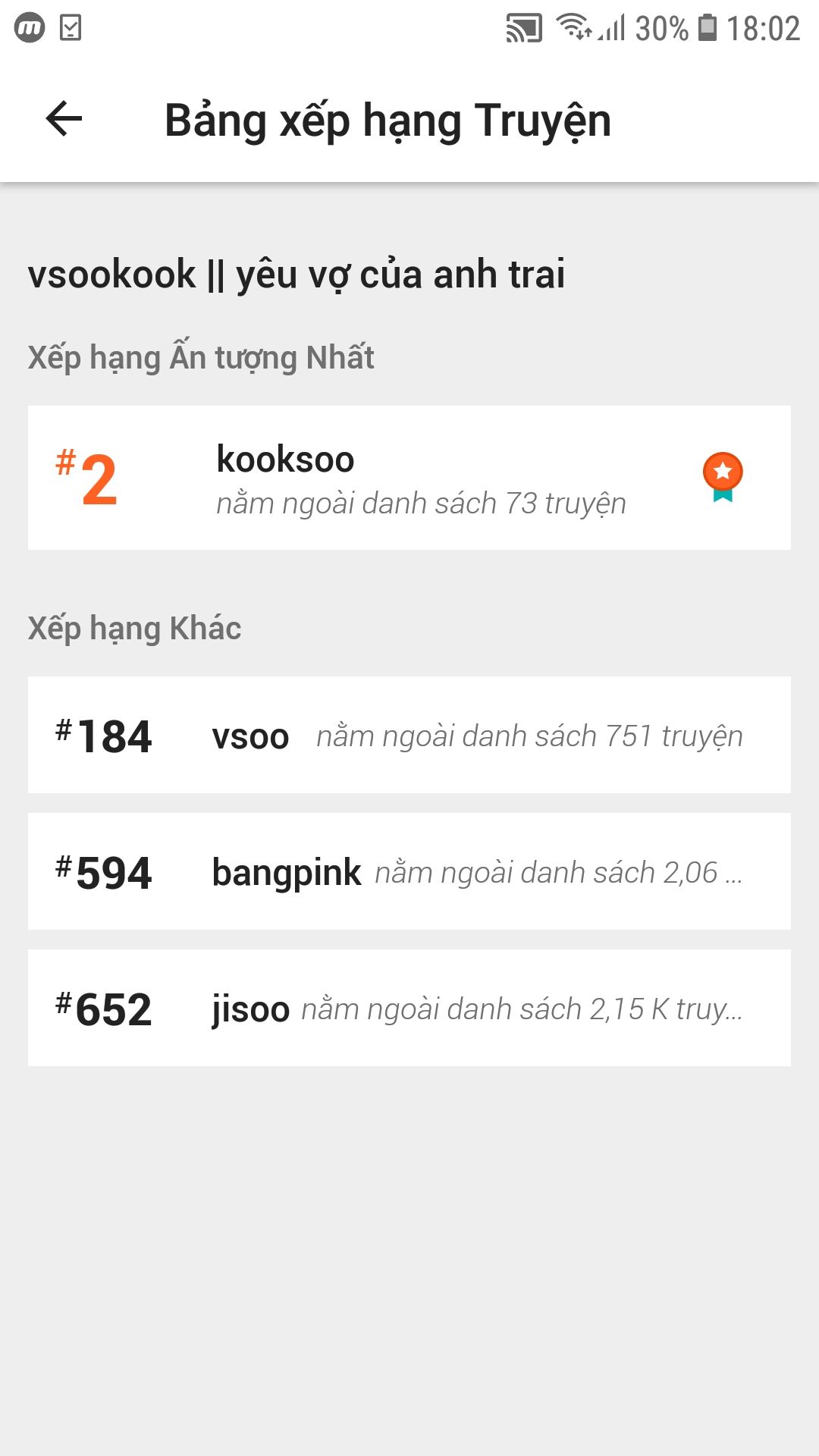View the #594 bangpink ranking list
The height and width of the screenshot is (1456, 819).
(x=409, y=871)
